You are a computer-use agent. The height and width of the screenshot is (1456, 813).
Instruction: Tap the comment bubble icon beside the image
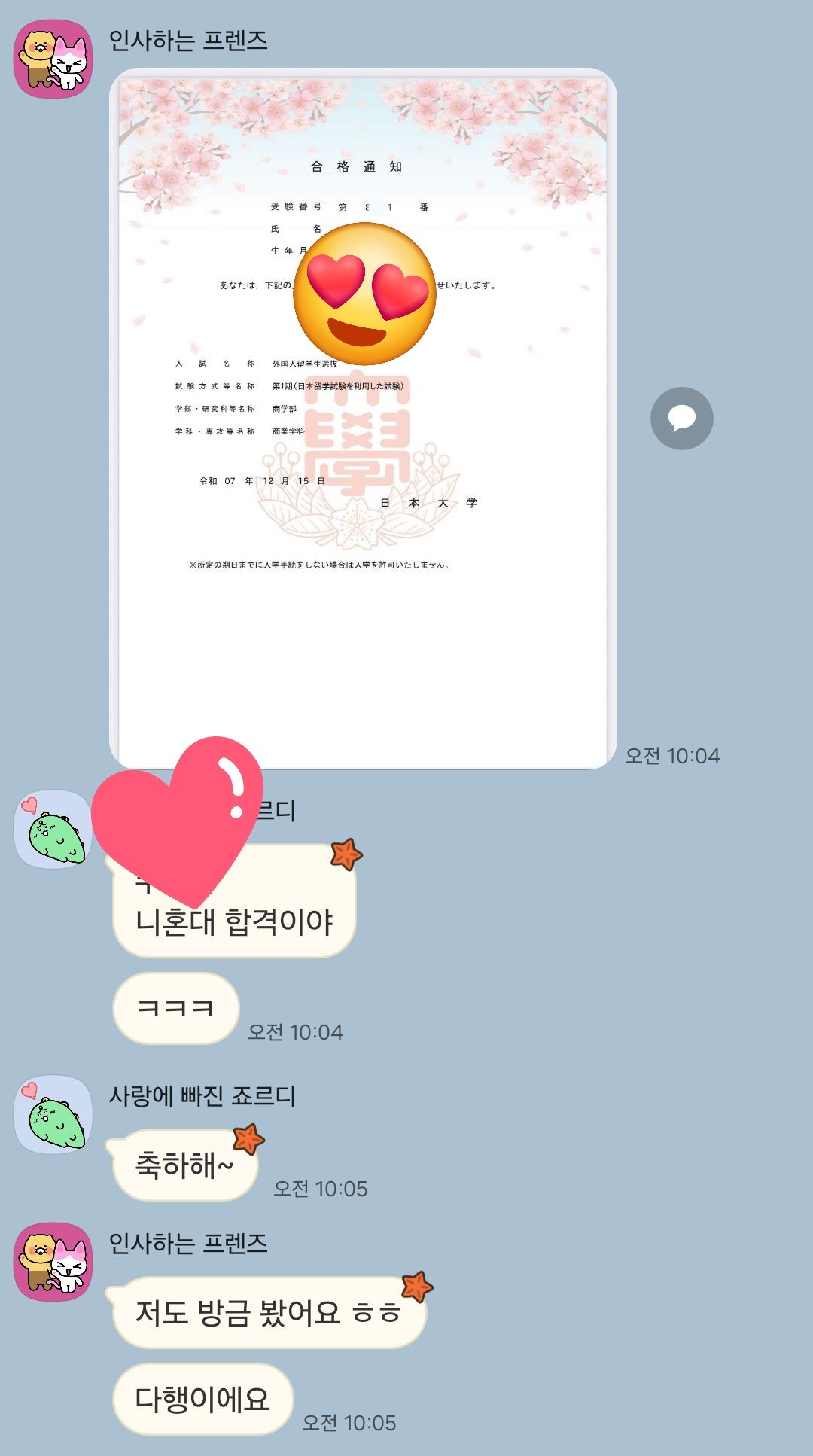pos(681,419)
